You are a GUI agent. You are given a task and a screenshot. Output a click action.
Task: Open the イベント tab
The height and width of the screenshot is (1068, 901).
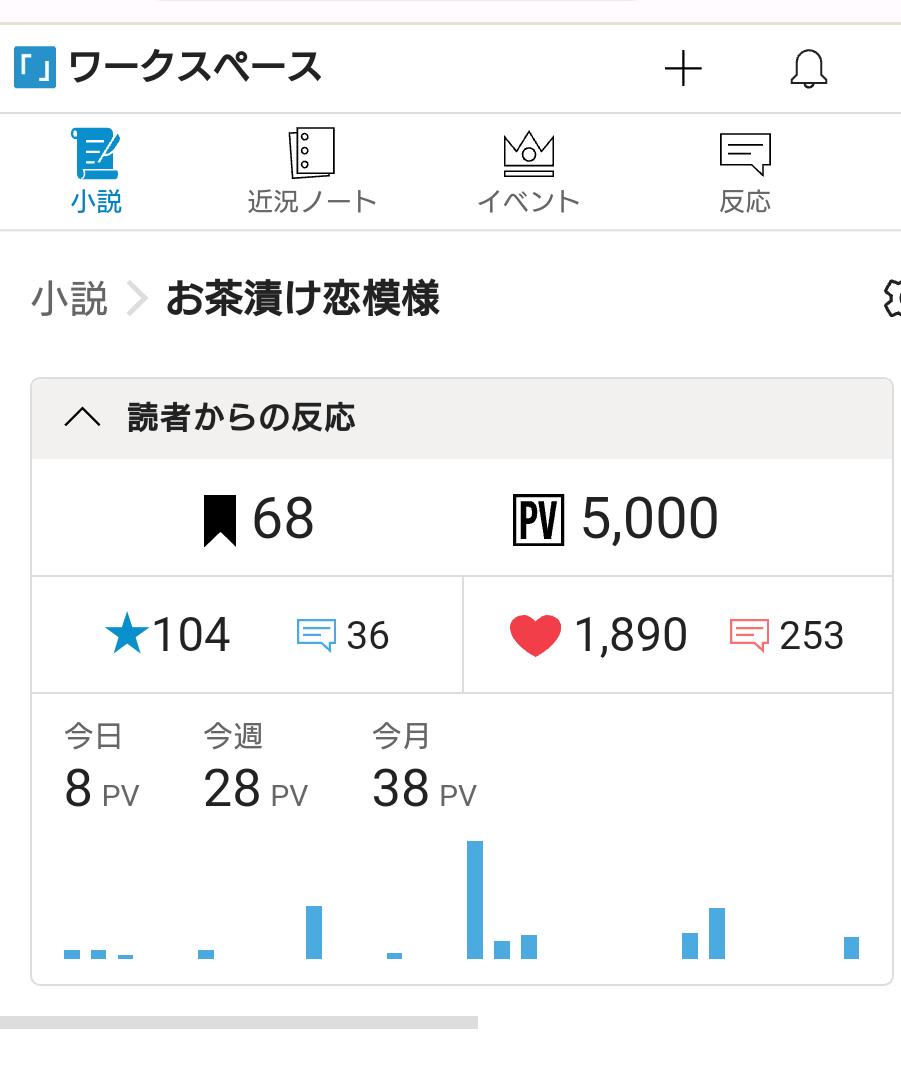(x=528, y=171)
